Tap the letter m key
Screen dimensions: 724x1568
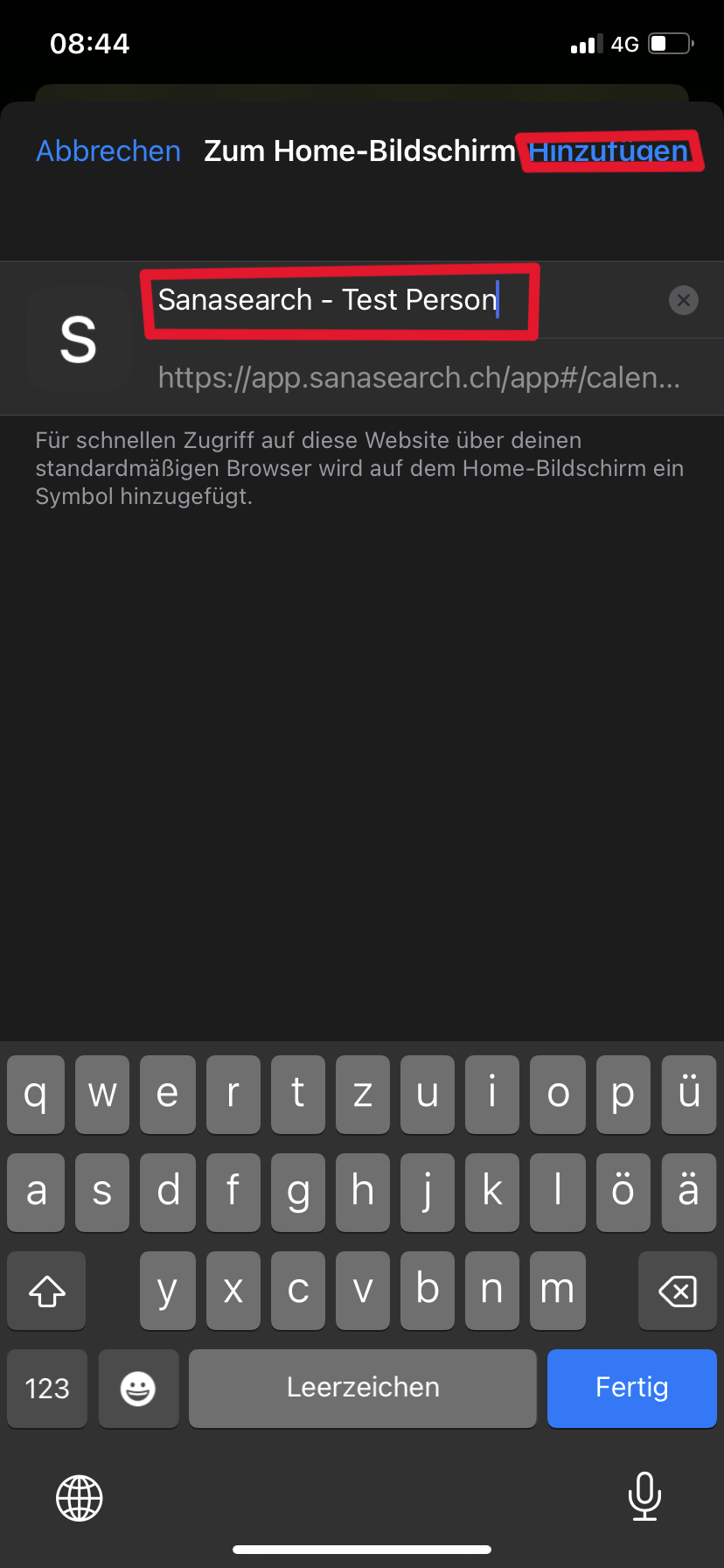click(x=557, y=1291)
